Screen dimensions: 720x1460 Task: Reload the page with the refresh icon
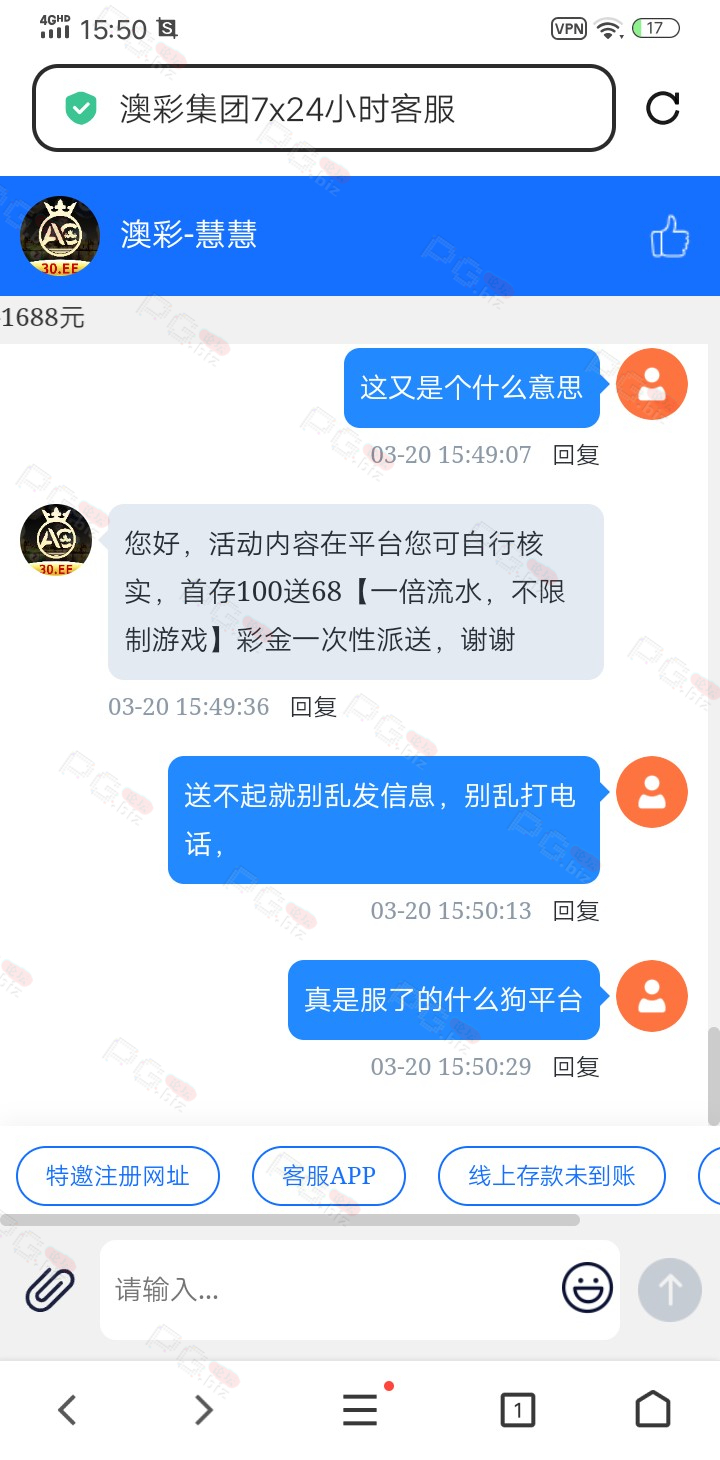663,108
